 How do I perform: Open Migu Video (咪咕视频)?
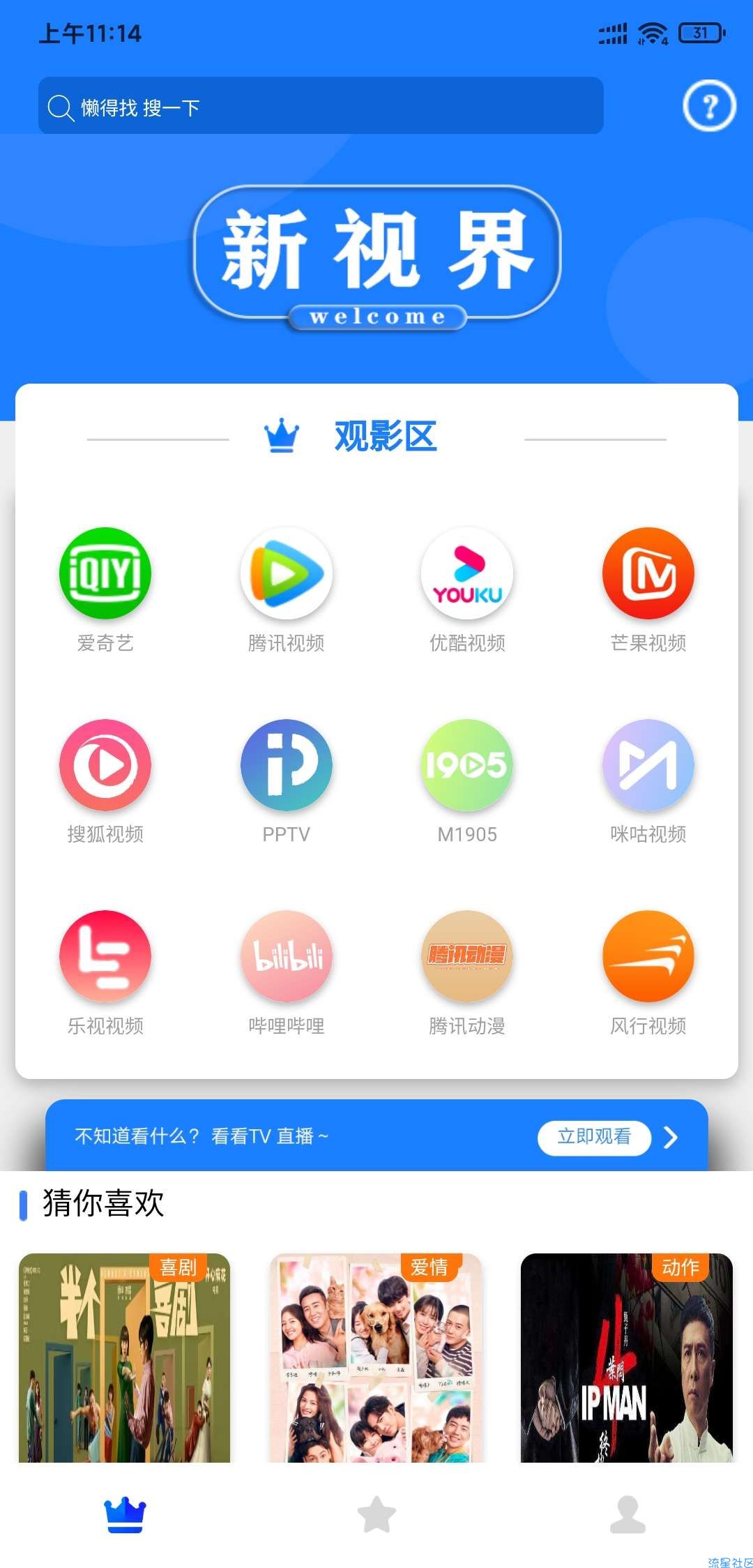[x=648, y=765]
